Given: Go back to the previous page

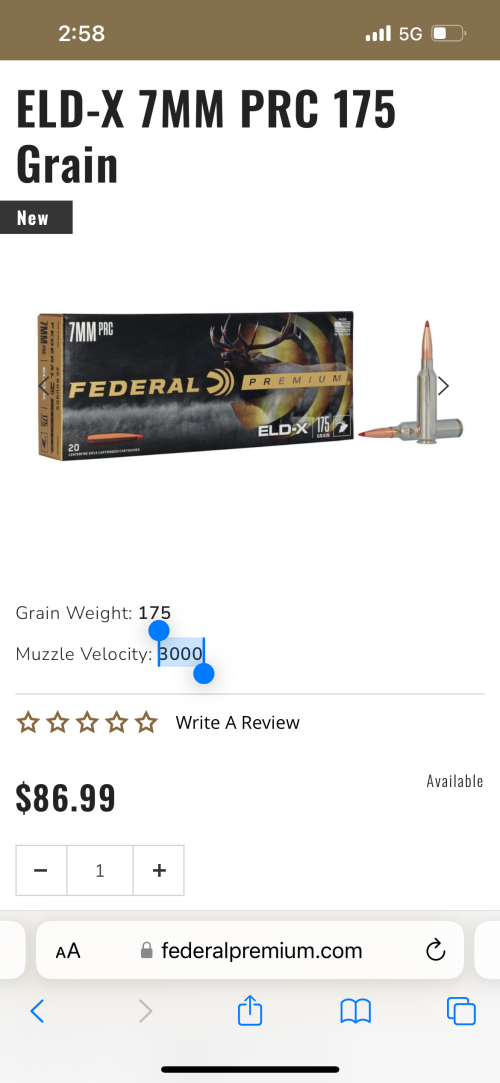Looking at the screenshot, I should [37, 1011].
